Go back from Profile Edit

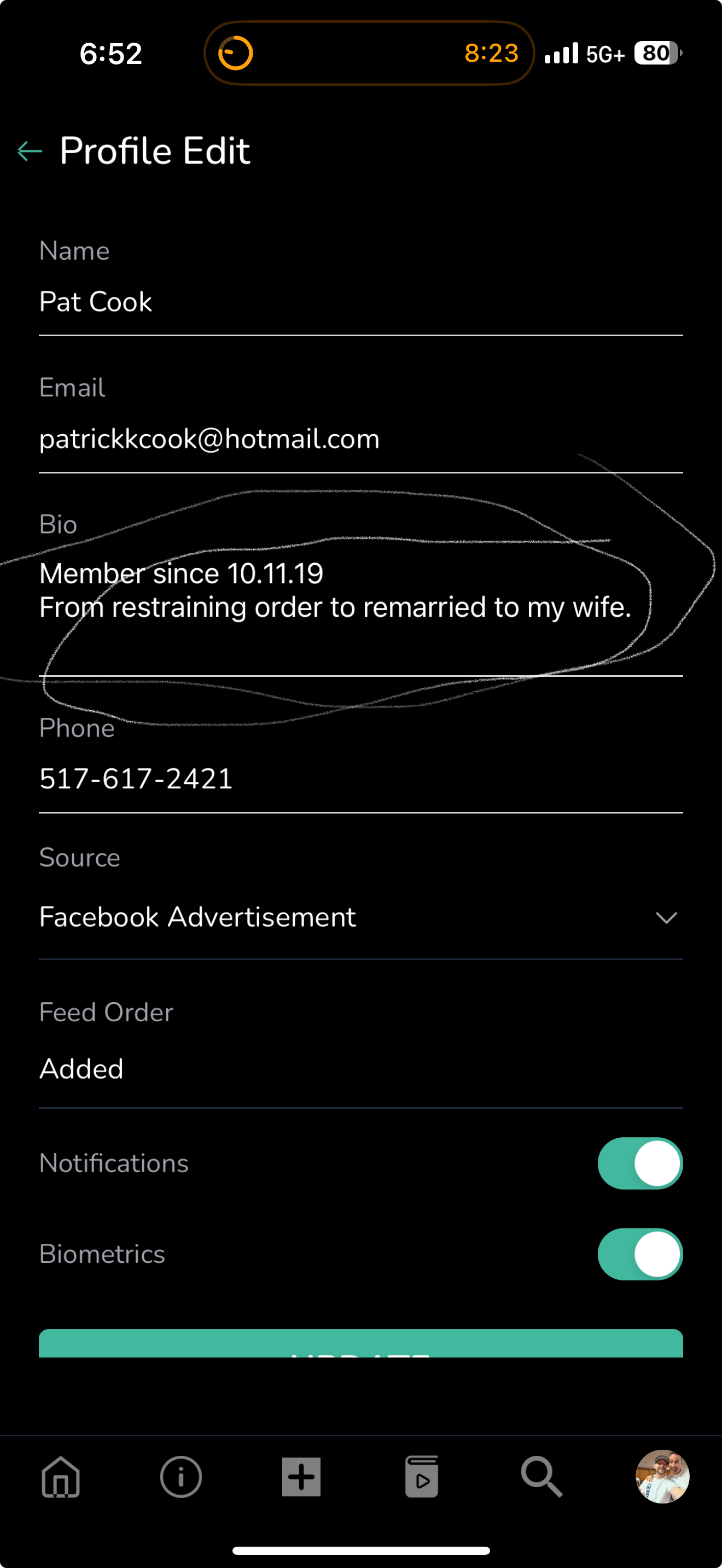pyautogui.click(x=29, y=151)
